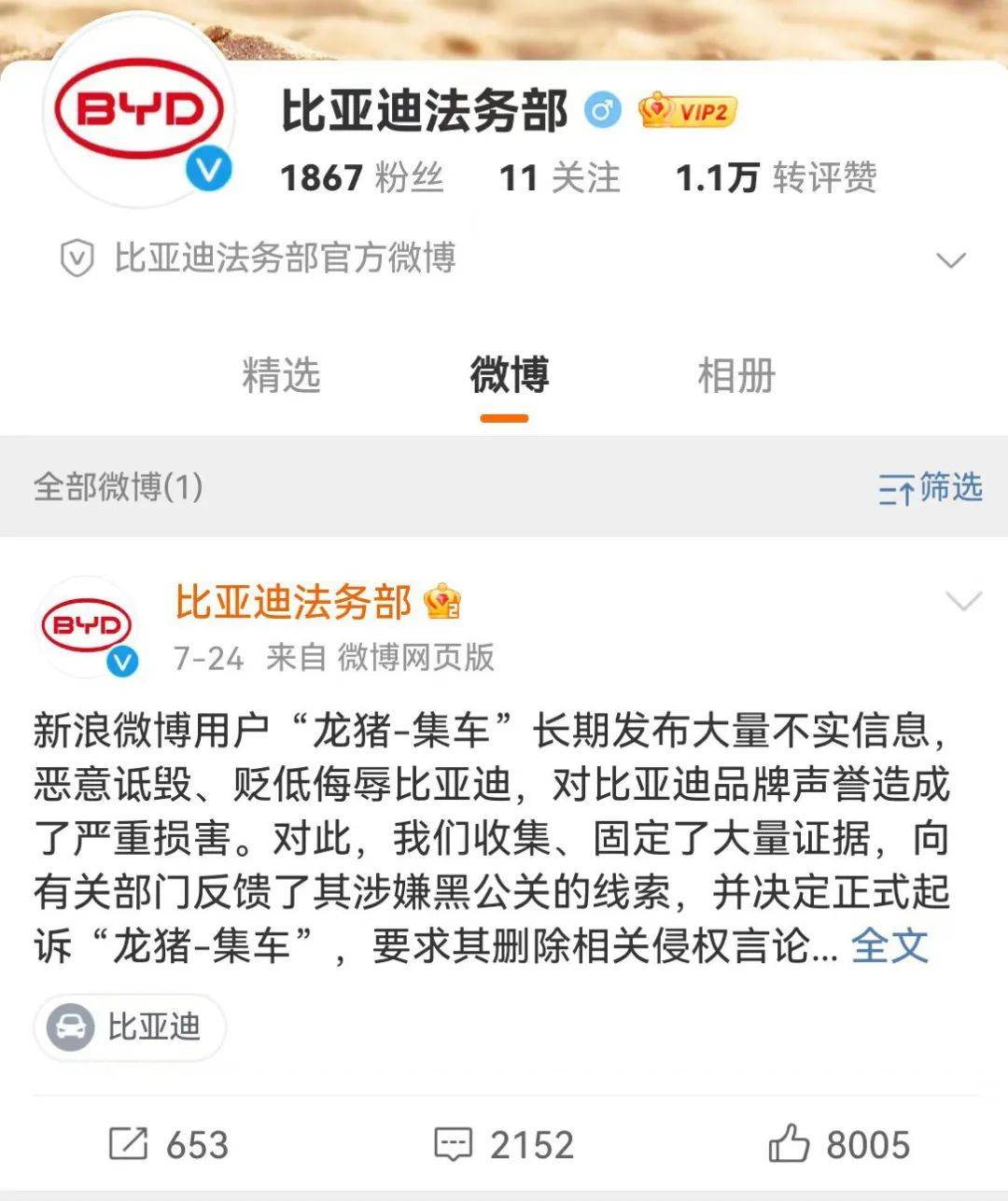The width and height of the screenshot is (1008, 1201).
Task: Open the 比亚迪 topic chip
Action: pos(131,1026)
